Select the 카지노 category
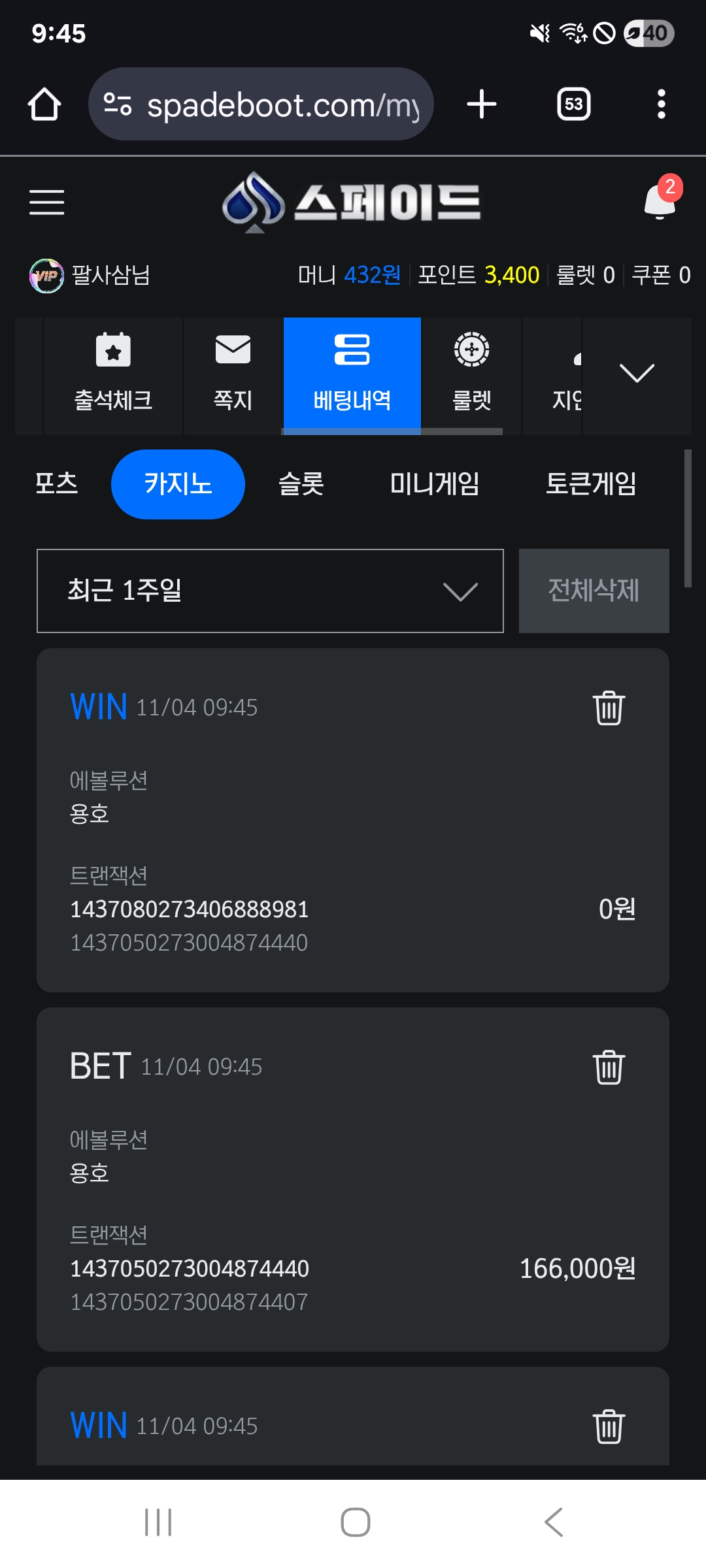Viewport: 706px width, 1568px height. pyautogui.click(x=178, y=484)
